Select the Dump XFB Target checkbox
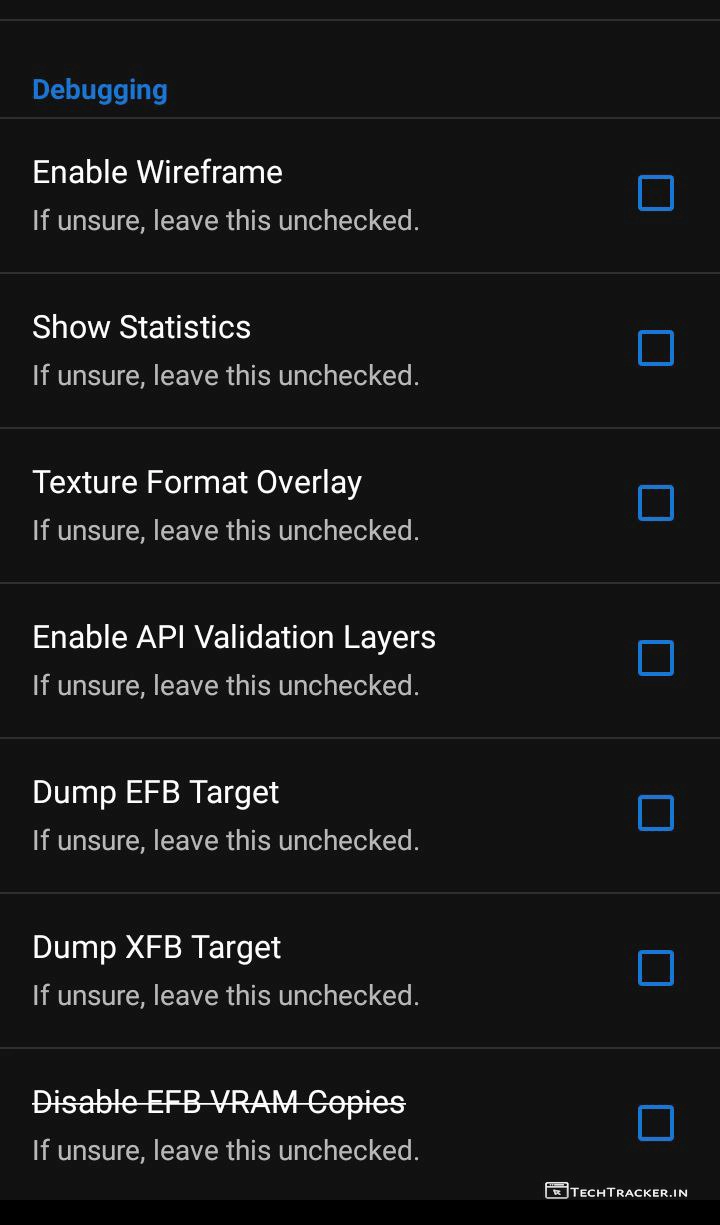This screenshot has width=720, height=1225. click(656, 968)
